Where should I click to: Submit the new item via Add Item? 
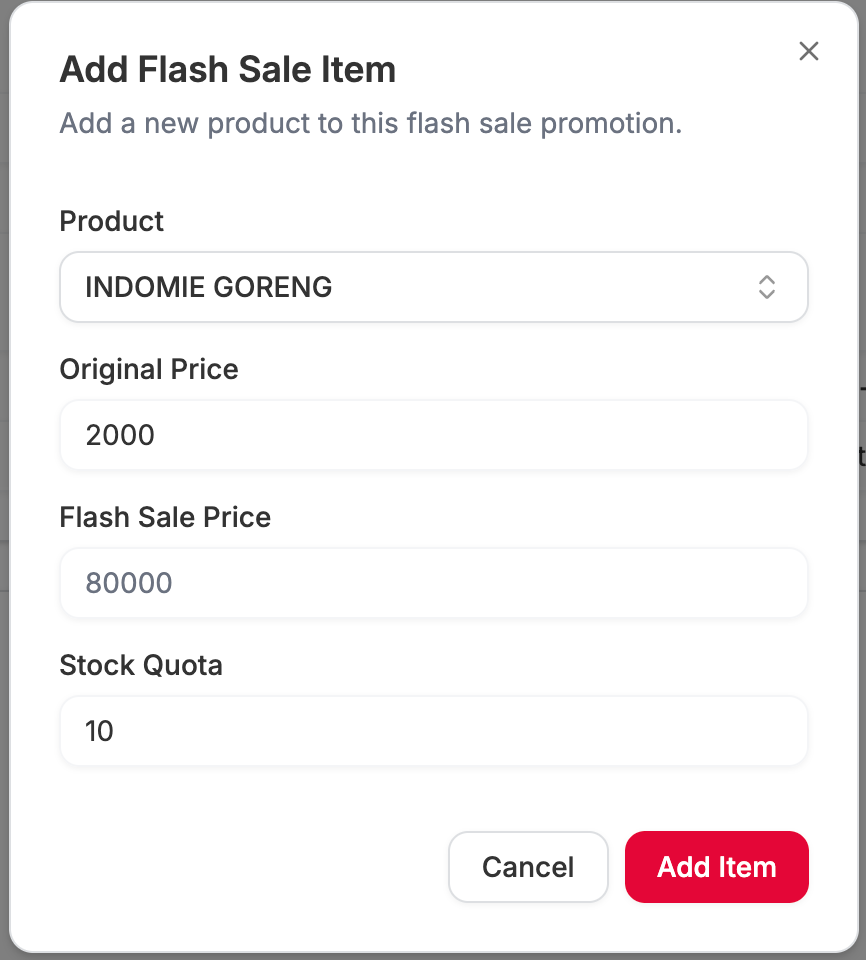[716, 867]
